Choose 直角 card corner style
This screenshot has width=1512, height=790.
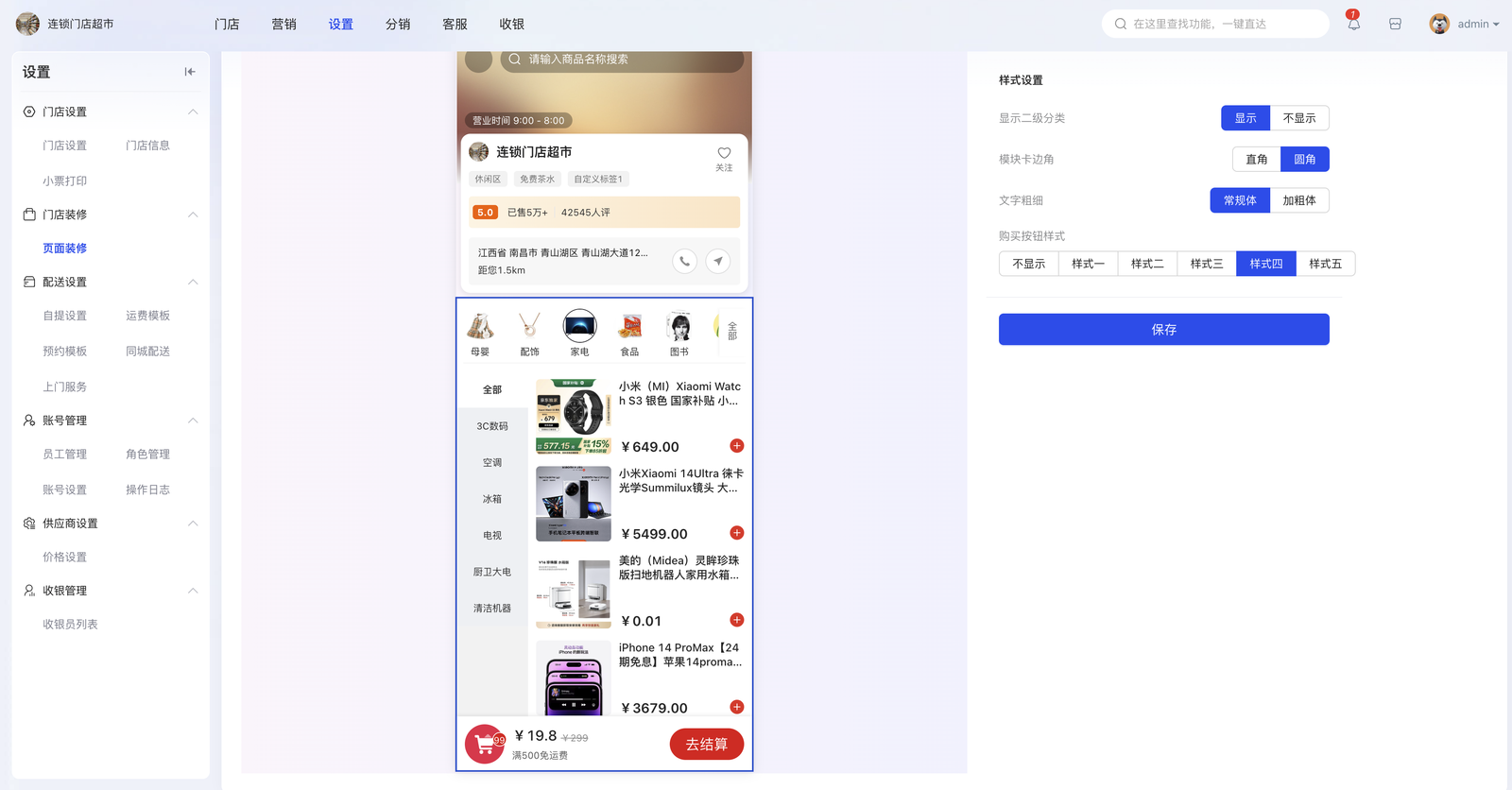coord(1256,160)
